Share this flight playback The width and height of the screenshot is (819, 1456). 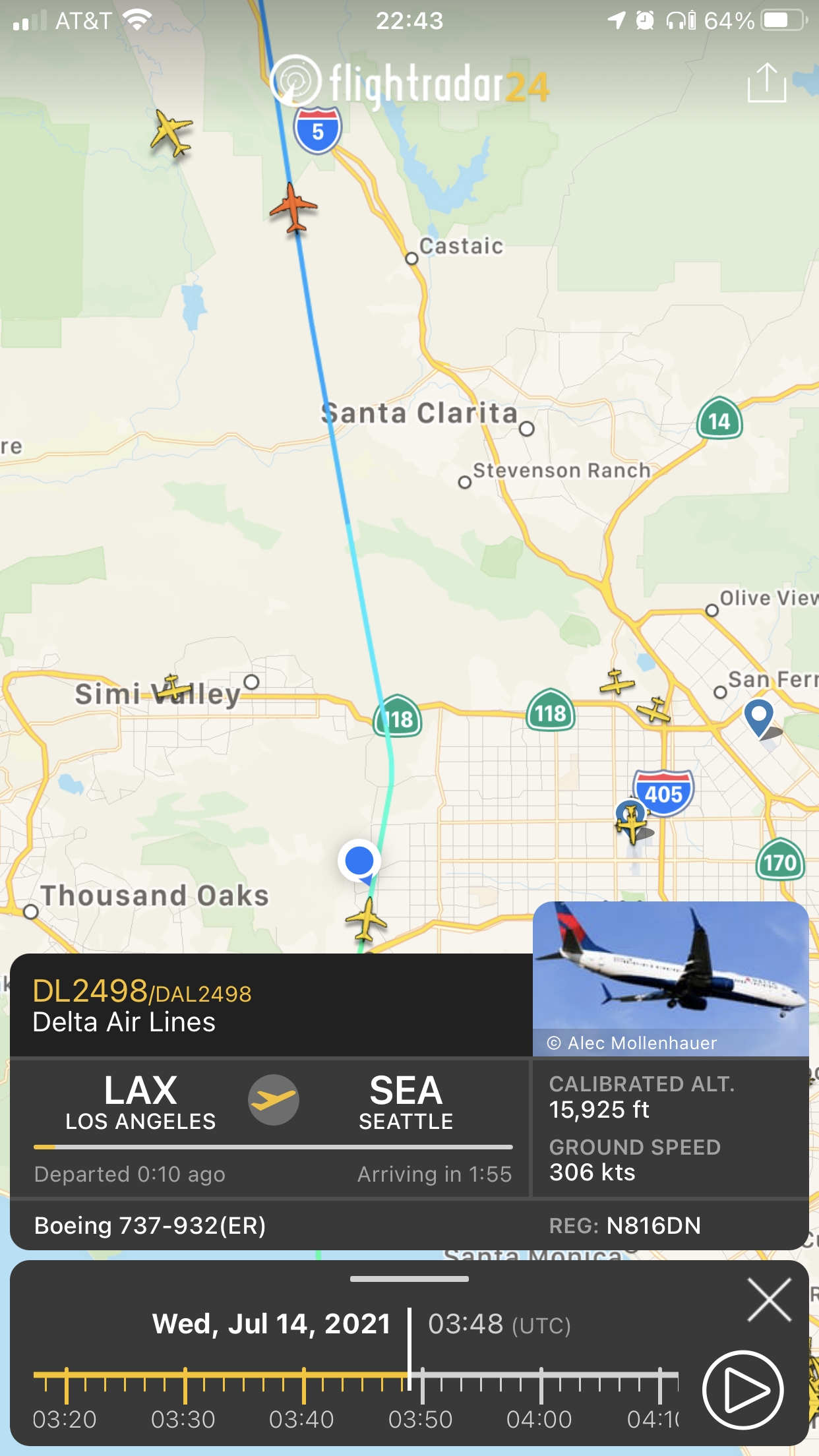[766, 83]
